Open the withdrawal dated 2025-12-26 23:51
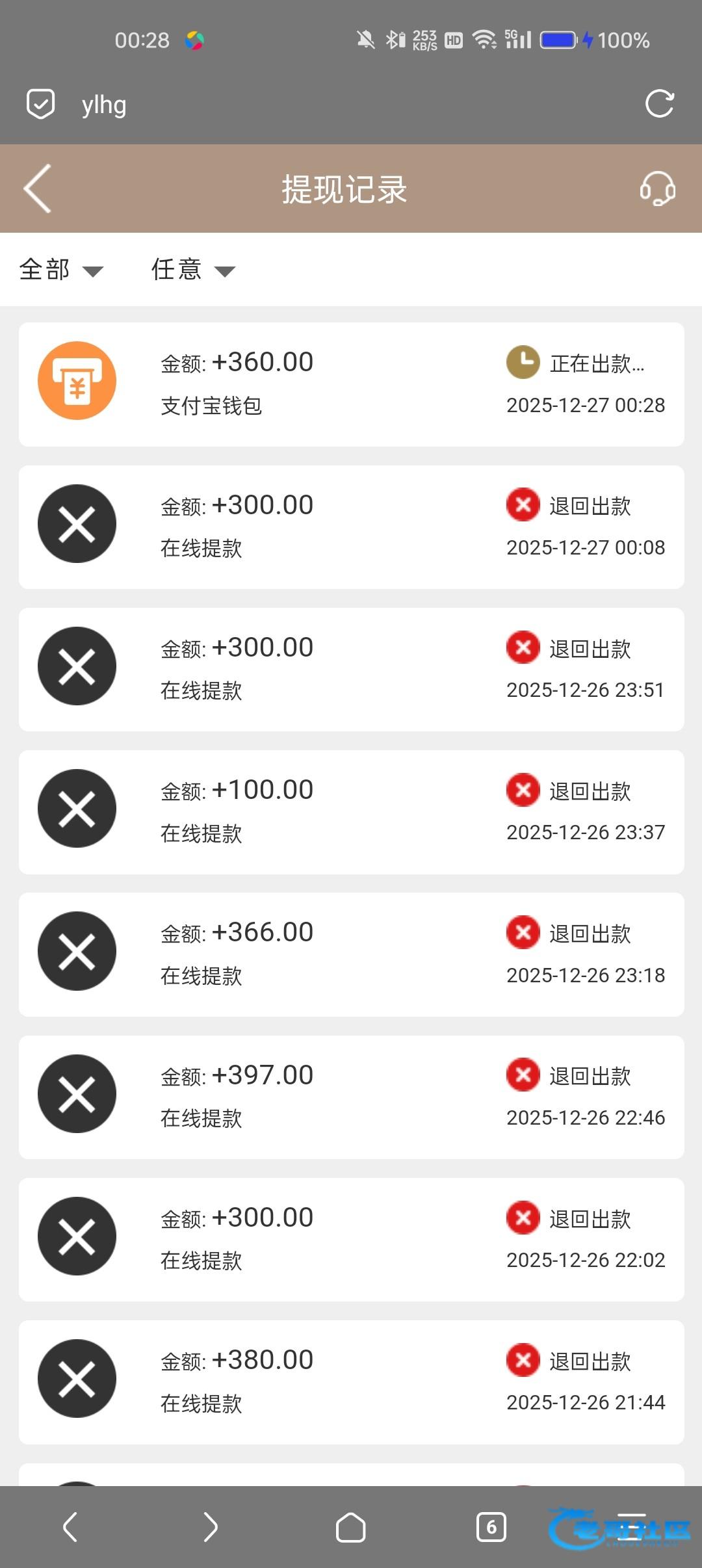Screen dimensions: 702x1568 [x=351, y=670]
